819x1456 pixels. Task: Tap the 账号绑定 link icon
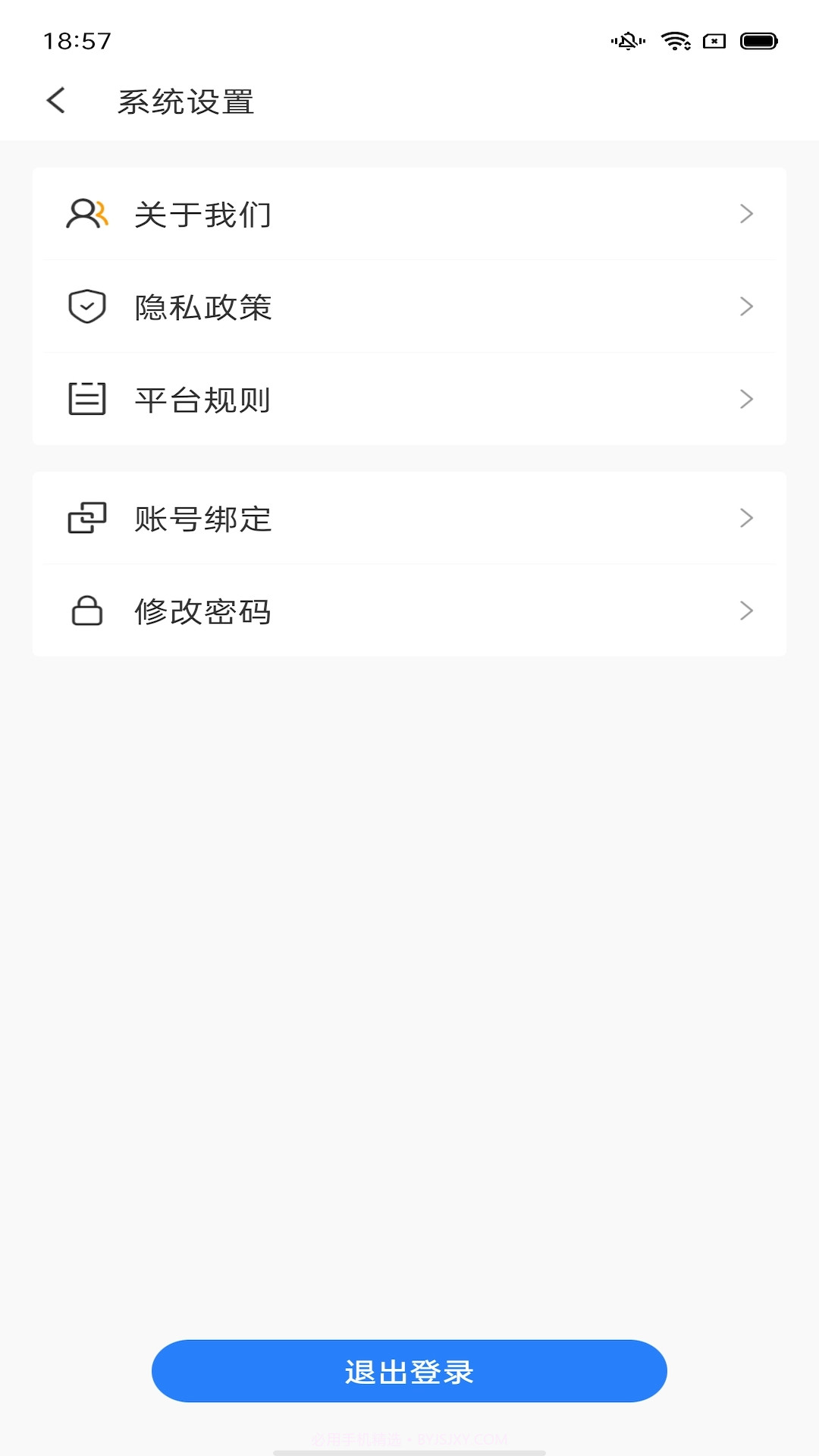(86, 519)
